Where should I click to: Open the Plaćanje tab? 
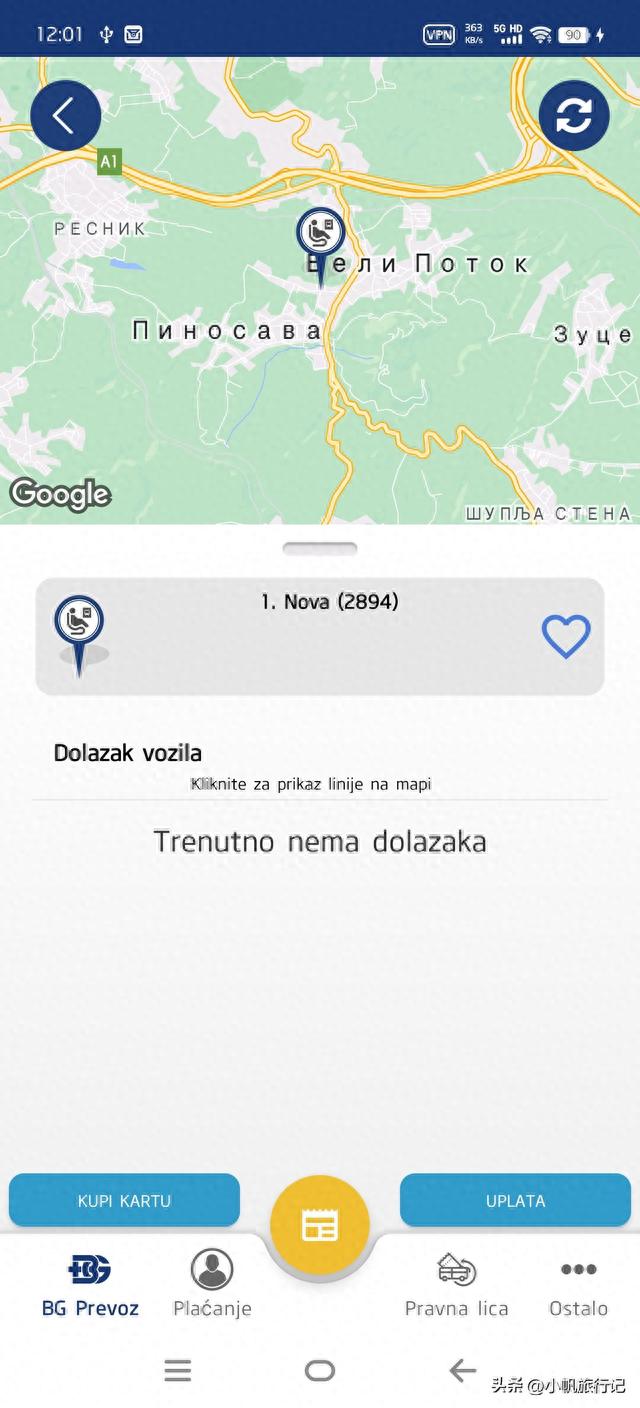click(212, 1286)
